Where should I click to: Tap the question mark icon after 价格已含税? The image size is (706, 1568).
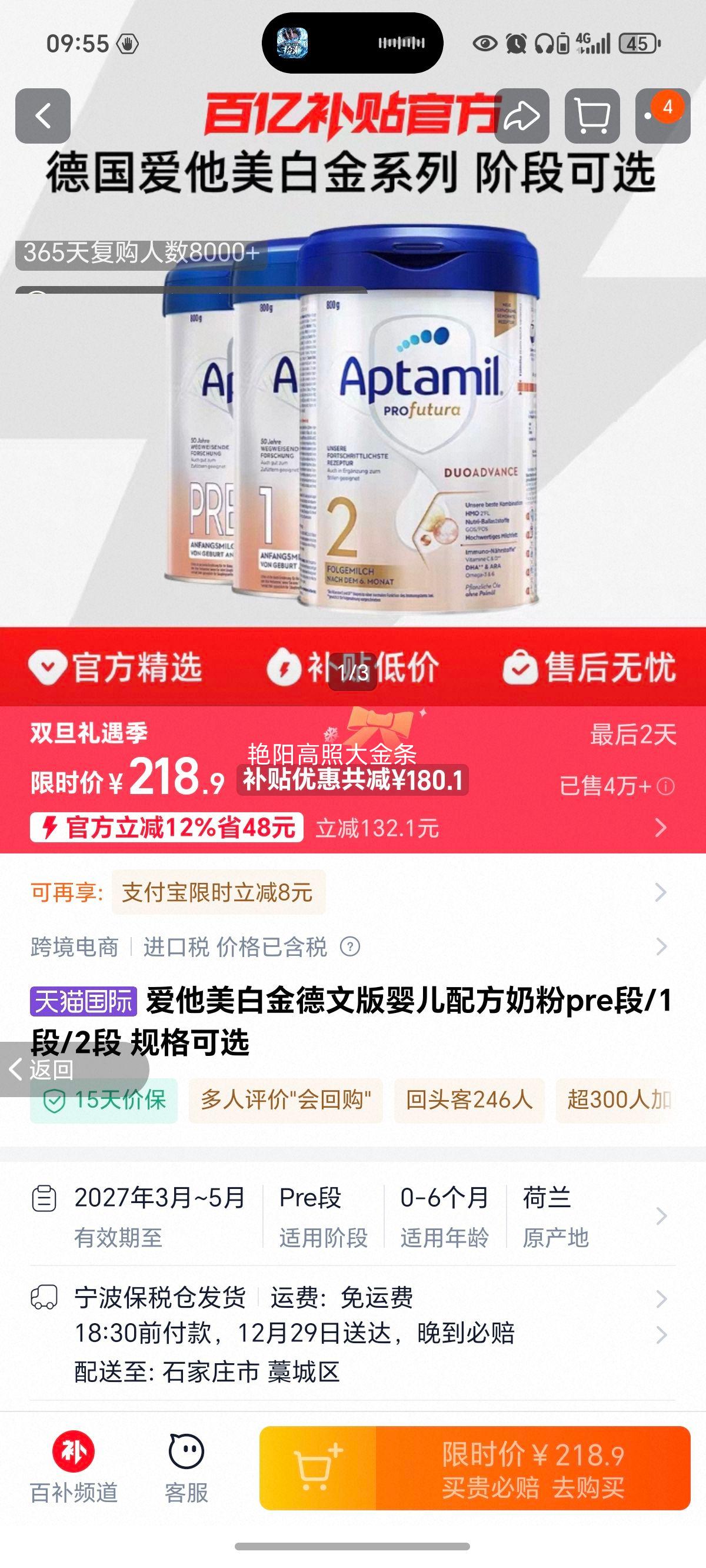pos(350,946)
